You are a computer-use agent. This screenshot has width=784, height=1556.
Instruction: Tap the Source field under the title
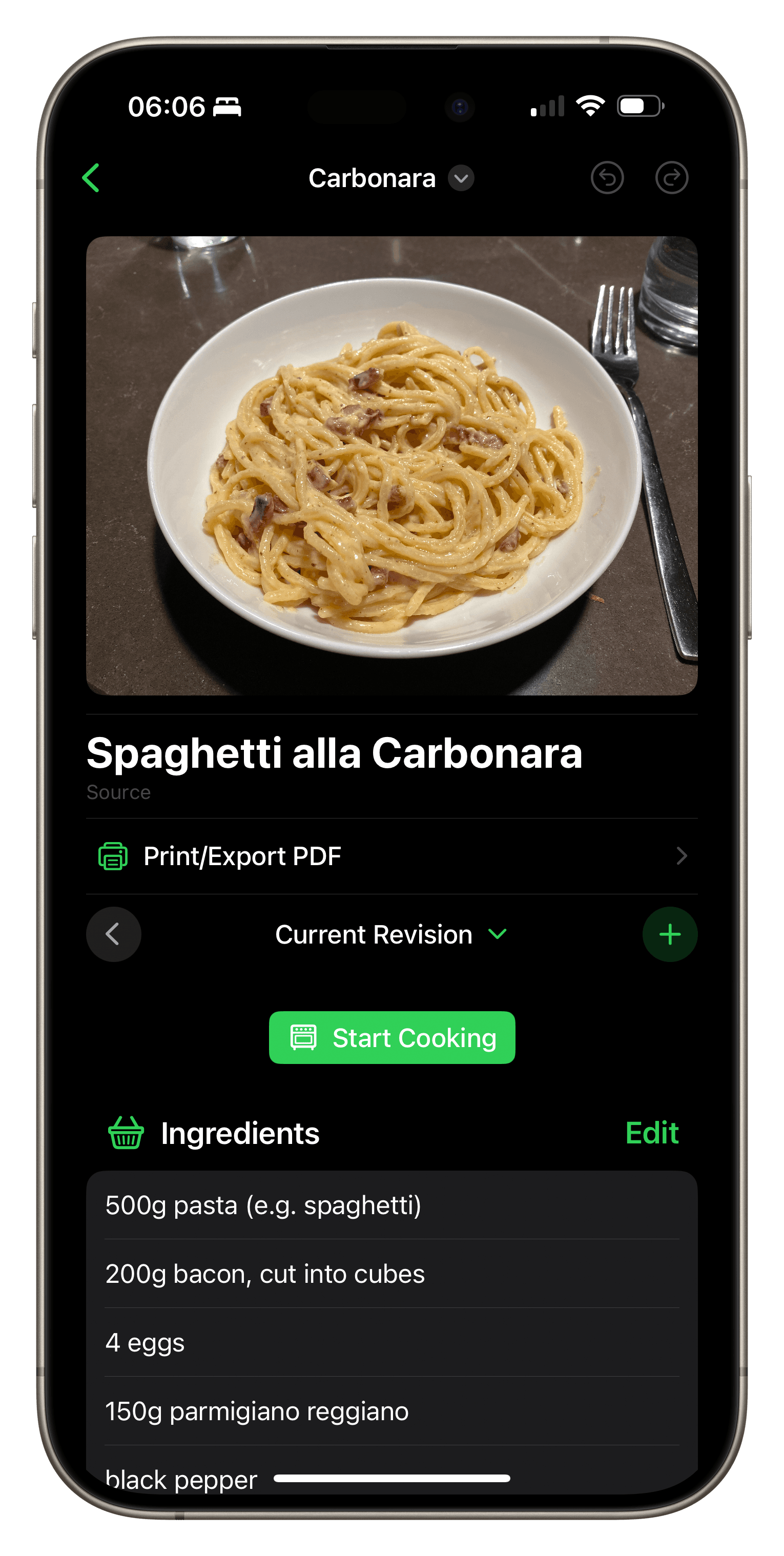pyautogui.click(x=119, y=792)
